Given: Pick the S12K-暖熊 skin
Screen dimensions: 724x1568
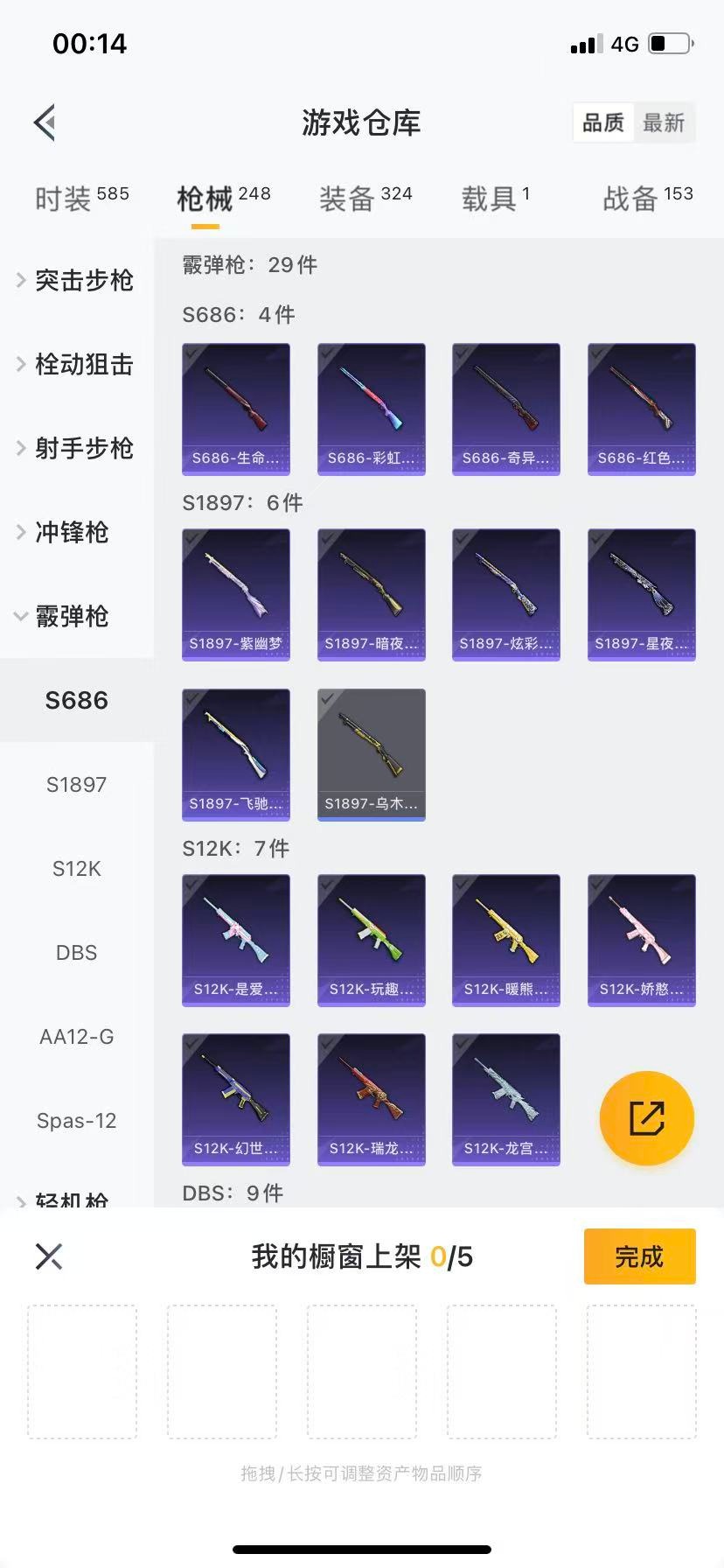Looking at the screenshot, I should [505, 940].
